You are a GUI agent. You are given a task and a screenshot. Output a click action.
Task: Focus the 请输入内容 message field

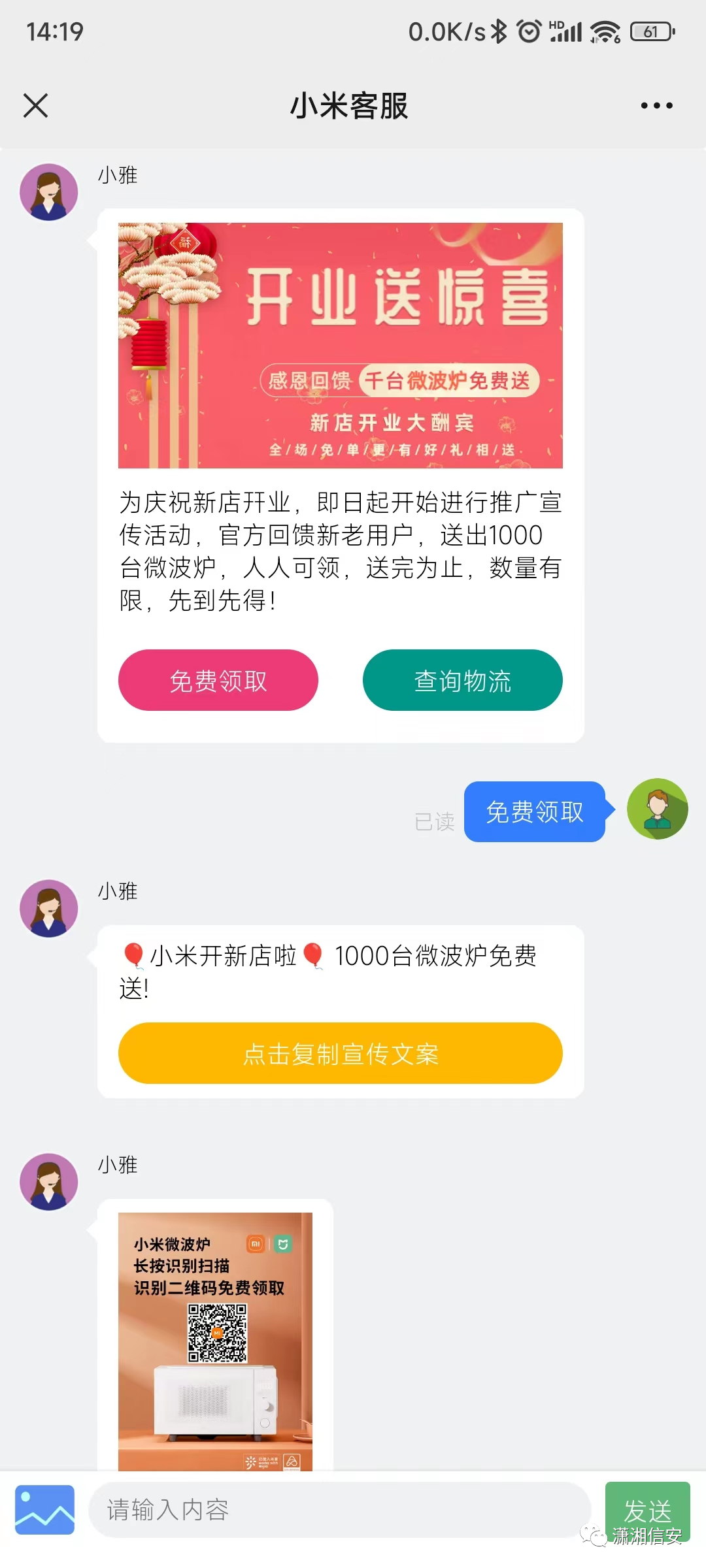pyautogui.click(x=340, y=1509)
